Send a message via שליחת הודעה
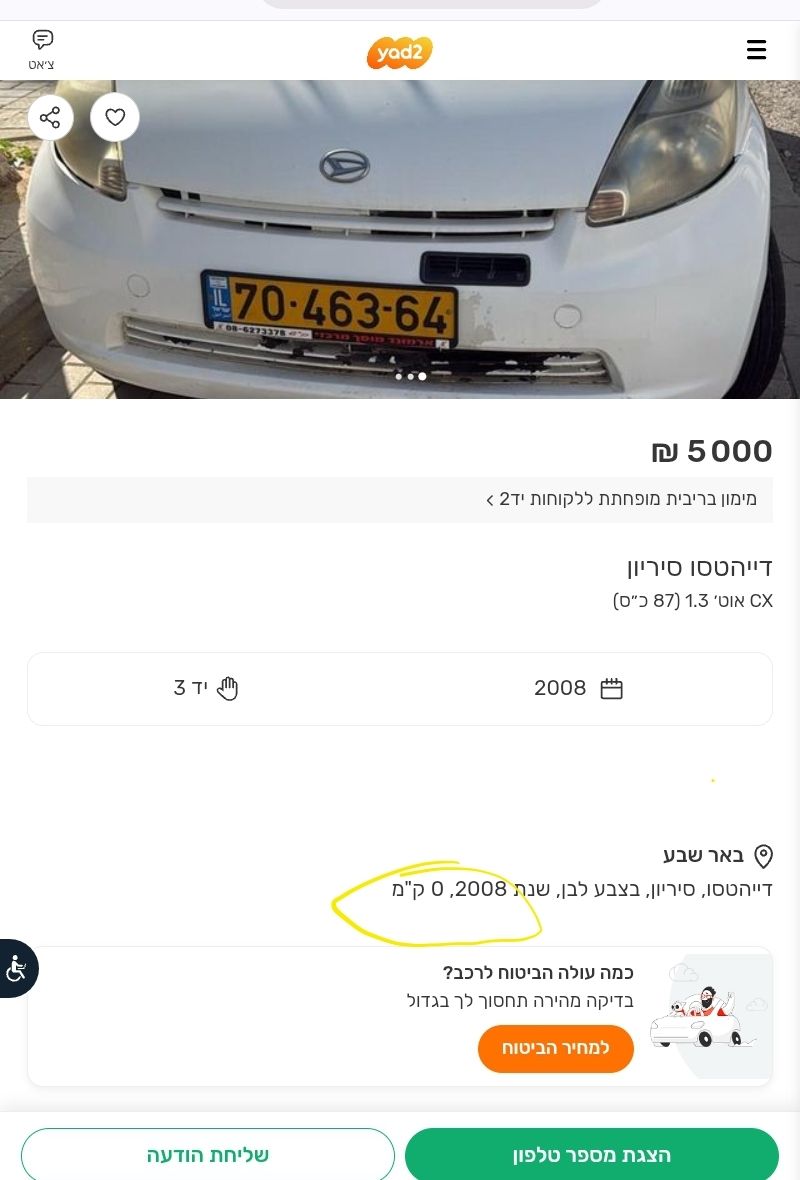 coord(208,1155)
